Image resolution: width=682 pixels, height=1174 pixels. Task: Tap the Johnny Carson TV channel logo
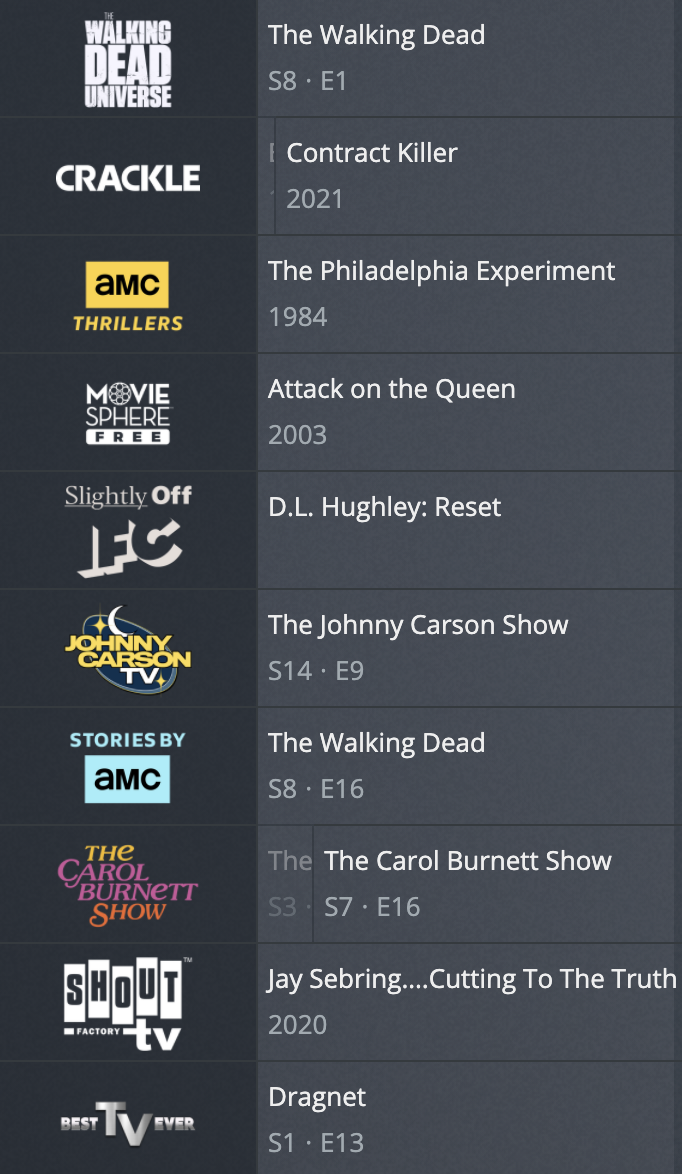128,649
